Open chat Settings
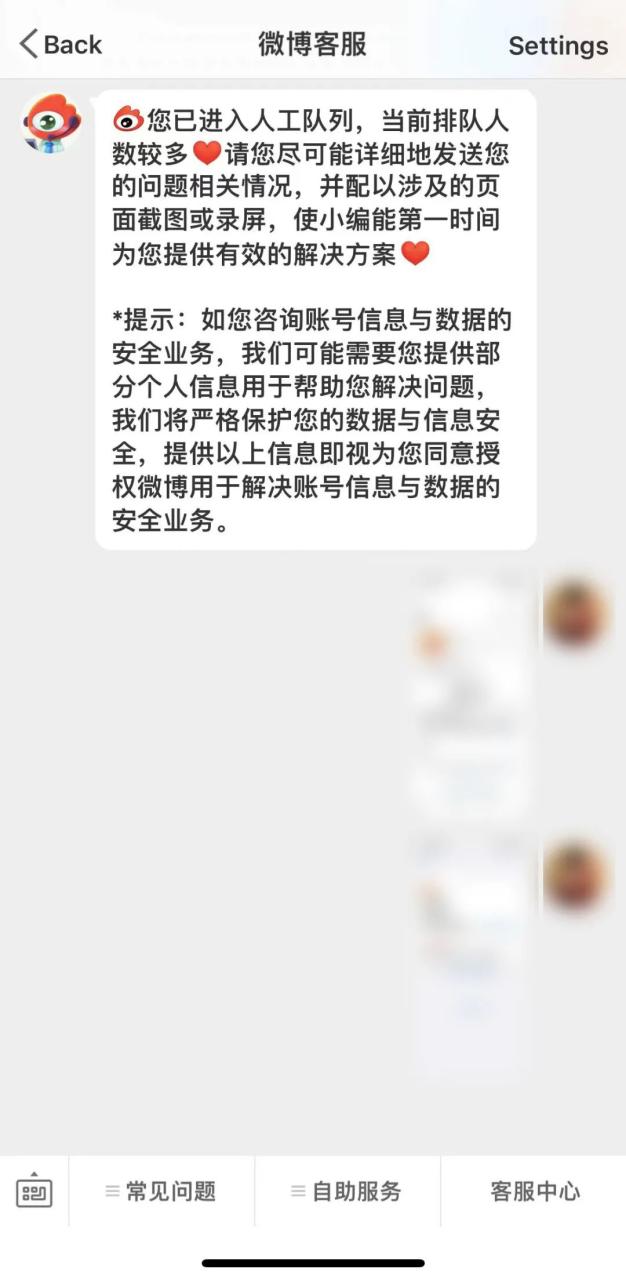 point(557,46)
